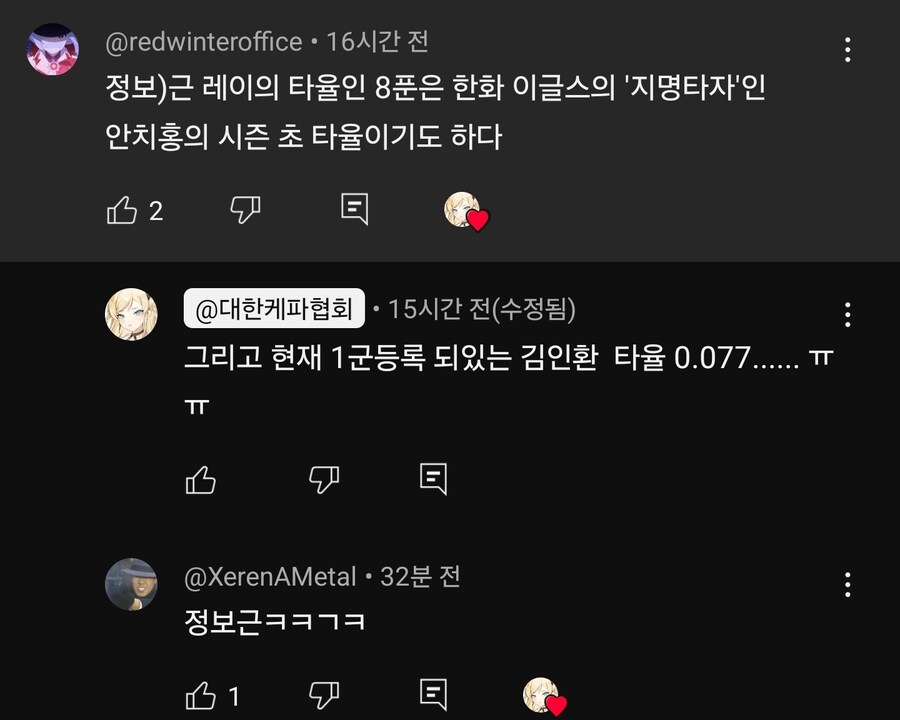
Task: Open overflow menu on @대한케파협회's reply
Action: [x=847, y=315]
